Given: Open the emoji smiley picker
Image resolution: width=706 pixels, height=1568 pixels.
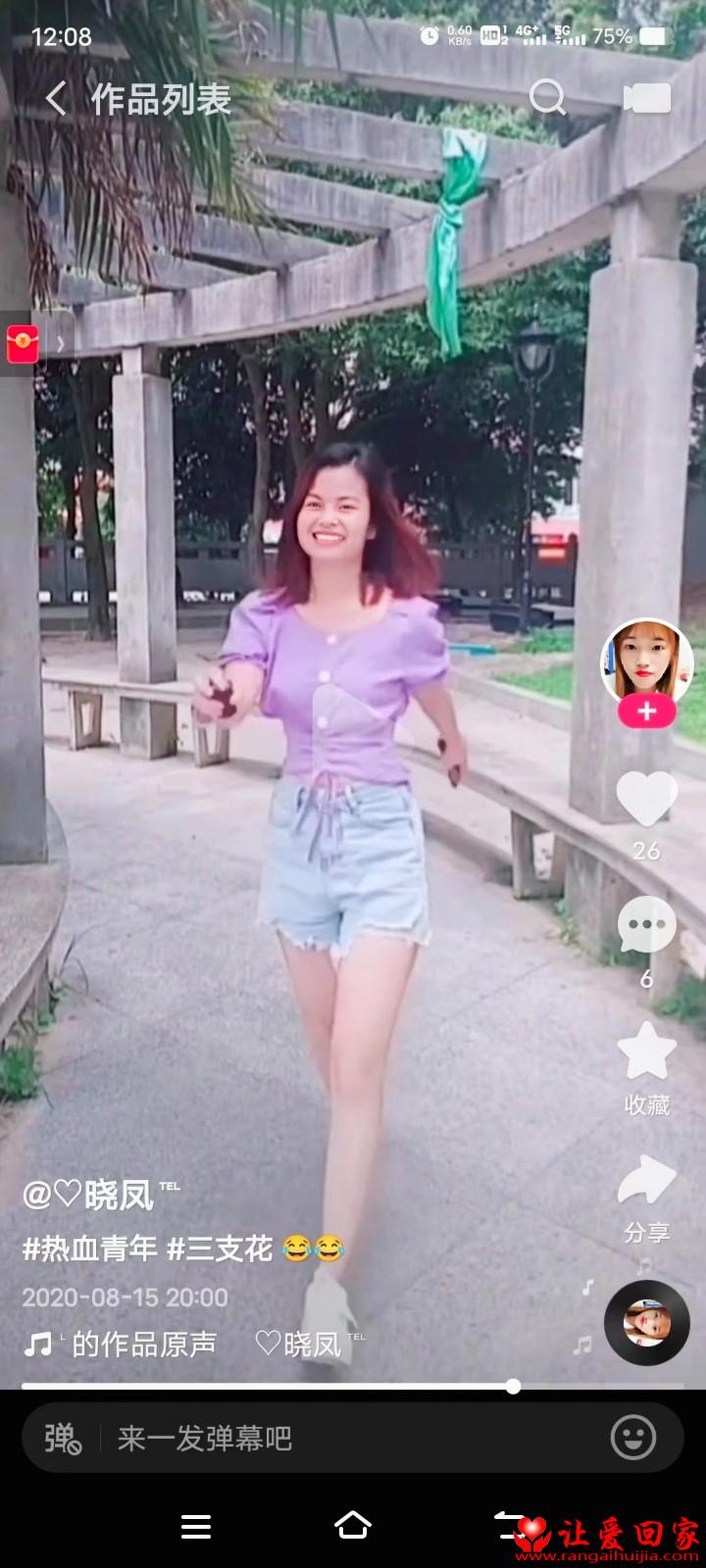Looking at the screenshot, I should (633, 1438).
